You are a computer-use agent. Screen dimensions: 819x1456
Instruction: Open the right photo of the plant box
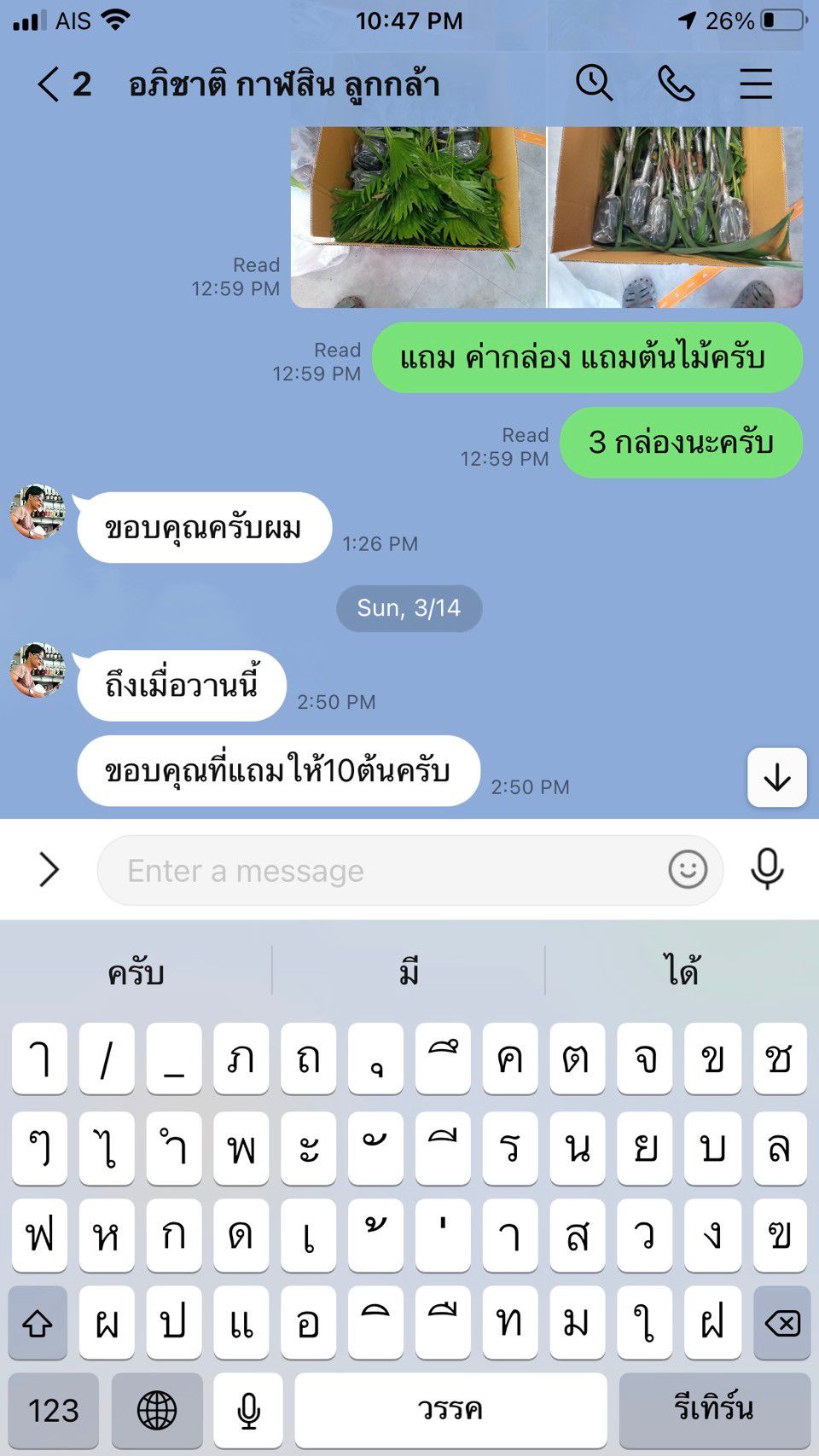pos(676,217)
